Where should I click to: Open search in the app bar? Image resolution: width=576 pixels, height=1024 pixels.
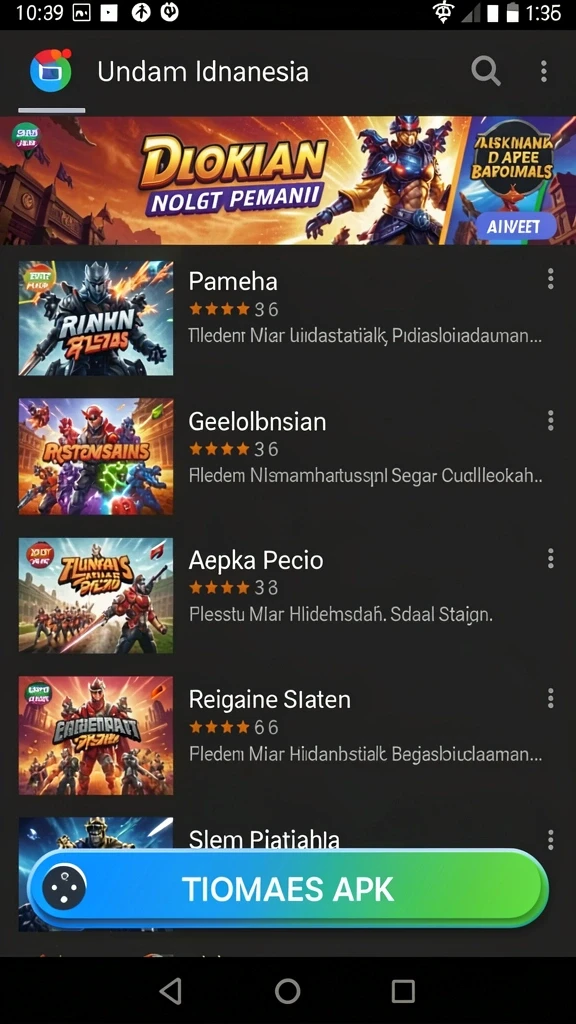coord(485,71)
